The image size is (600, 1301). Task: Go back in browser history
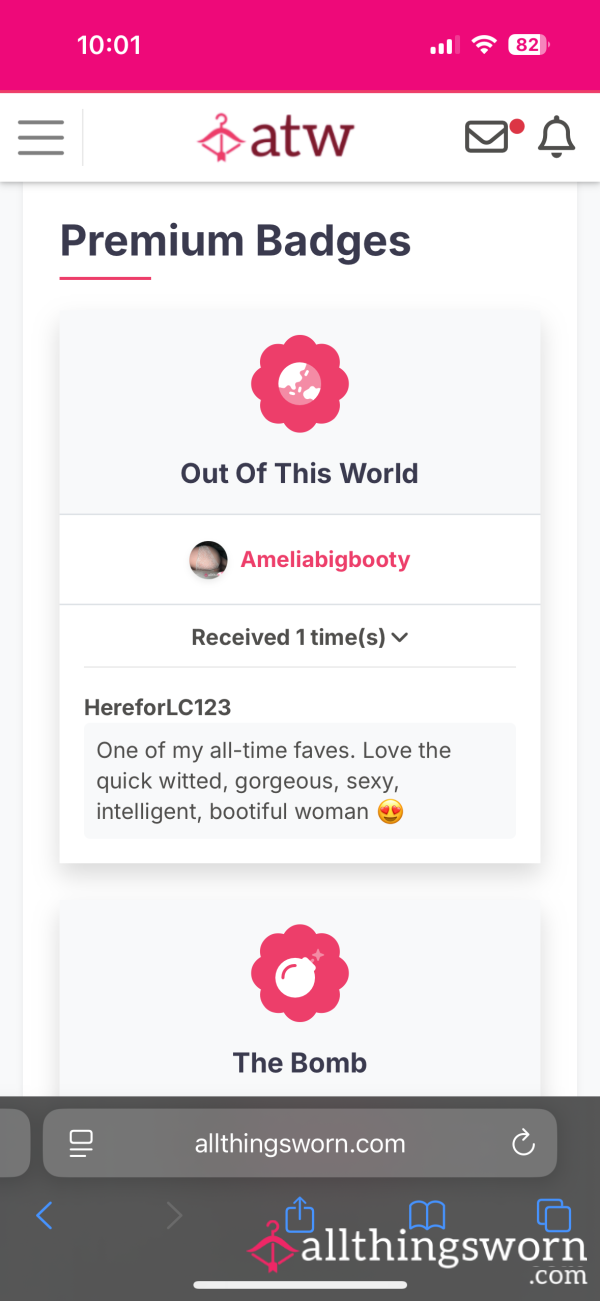44,1215
